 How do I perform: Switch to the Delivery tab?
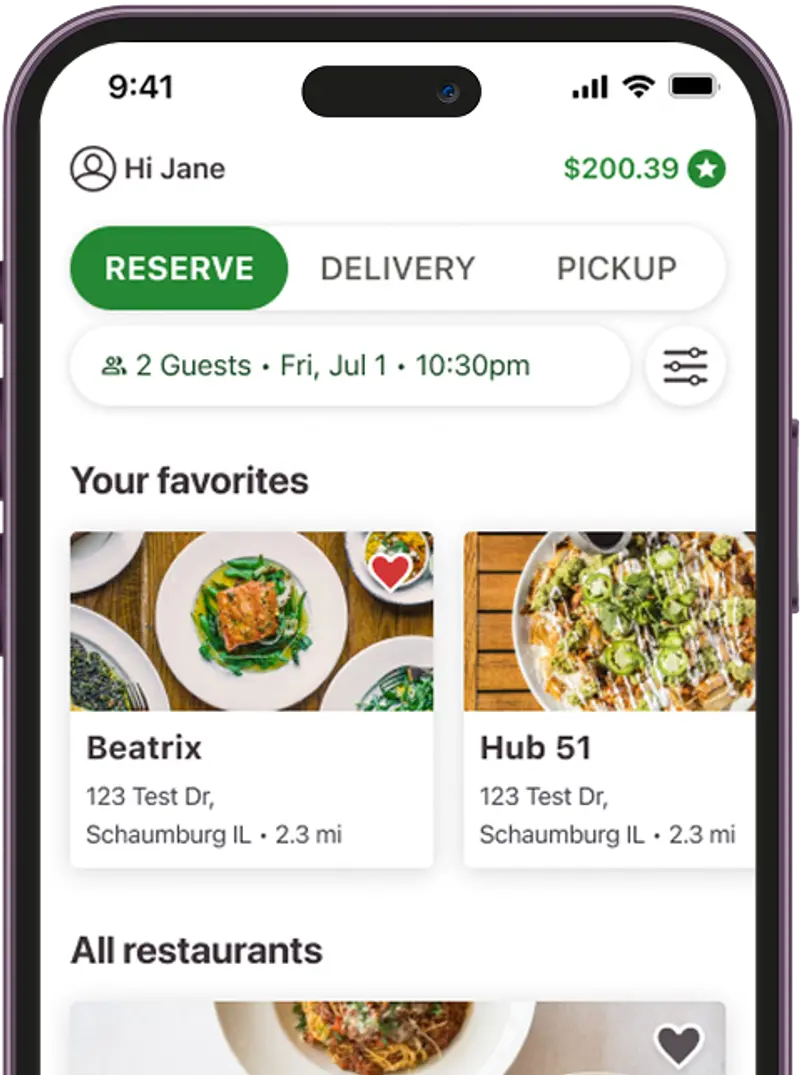397,268
